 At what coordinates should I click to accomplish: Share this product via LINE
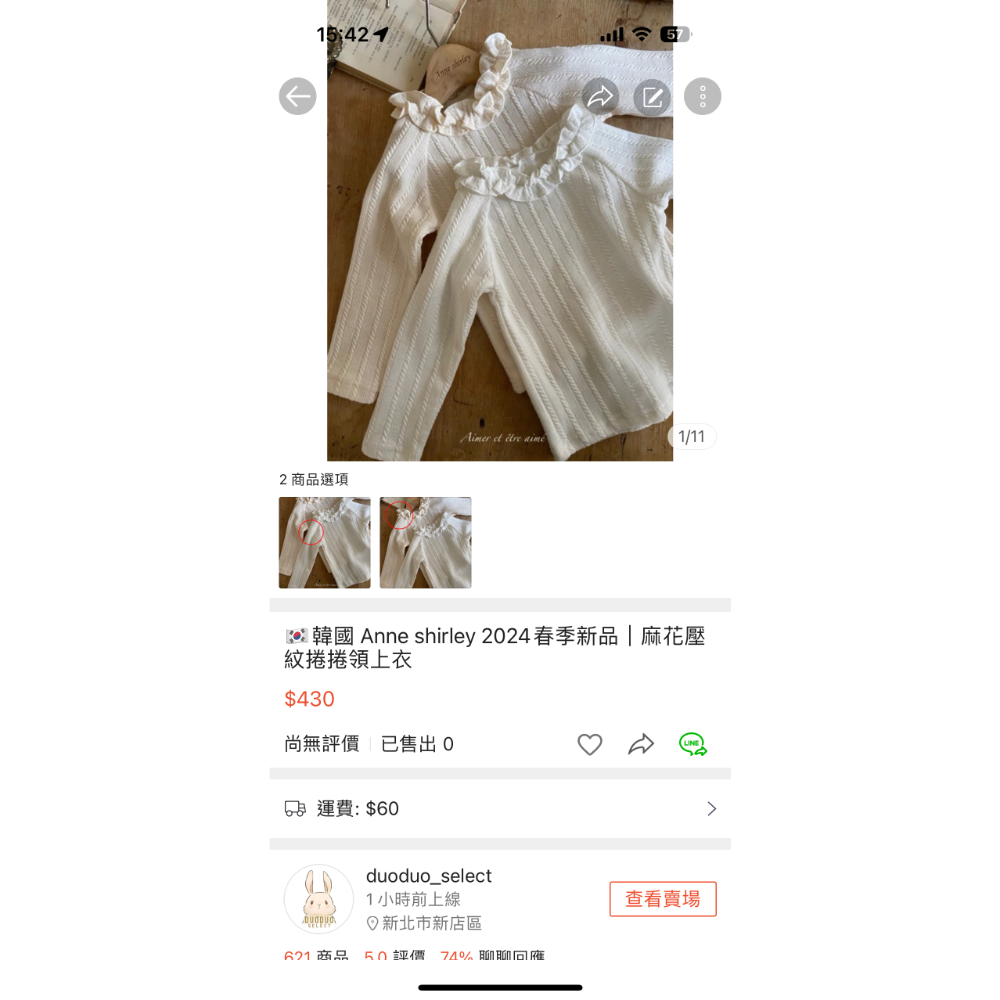[692, 744]
